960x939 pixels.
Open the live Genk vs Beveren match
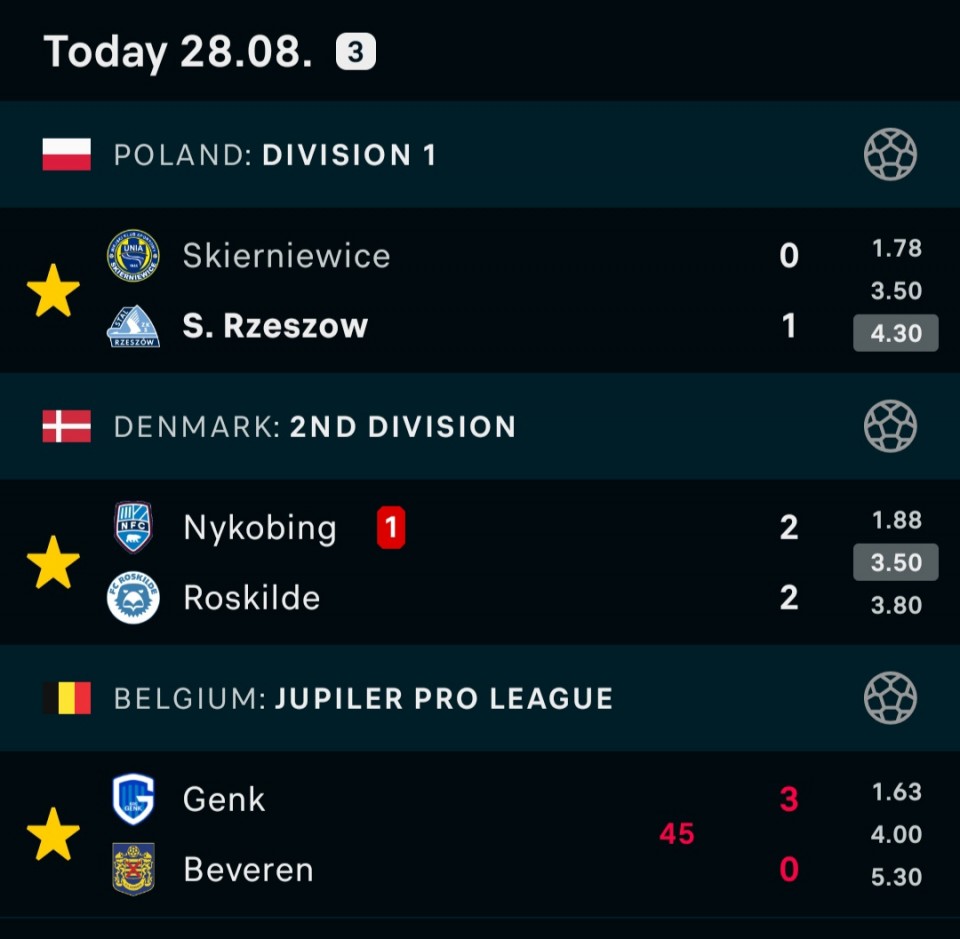[x=480, y=834]
